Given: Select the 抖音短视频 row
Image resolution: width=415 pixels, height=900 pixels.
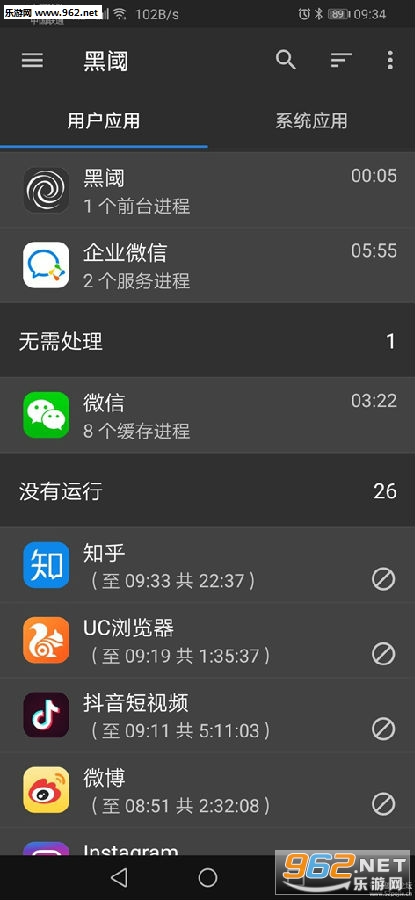Looking at the screenshot, I should coord(207,715).
